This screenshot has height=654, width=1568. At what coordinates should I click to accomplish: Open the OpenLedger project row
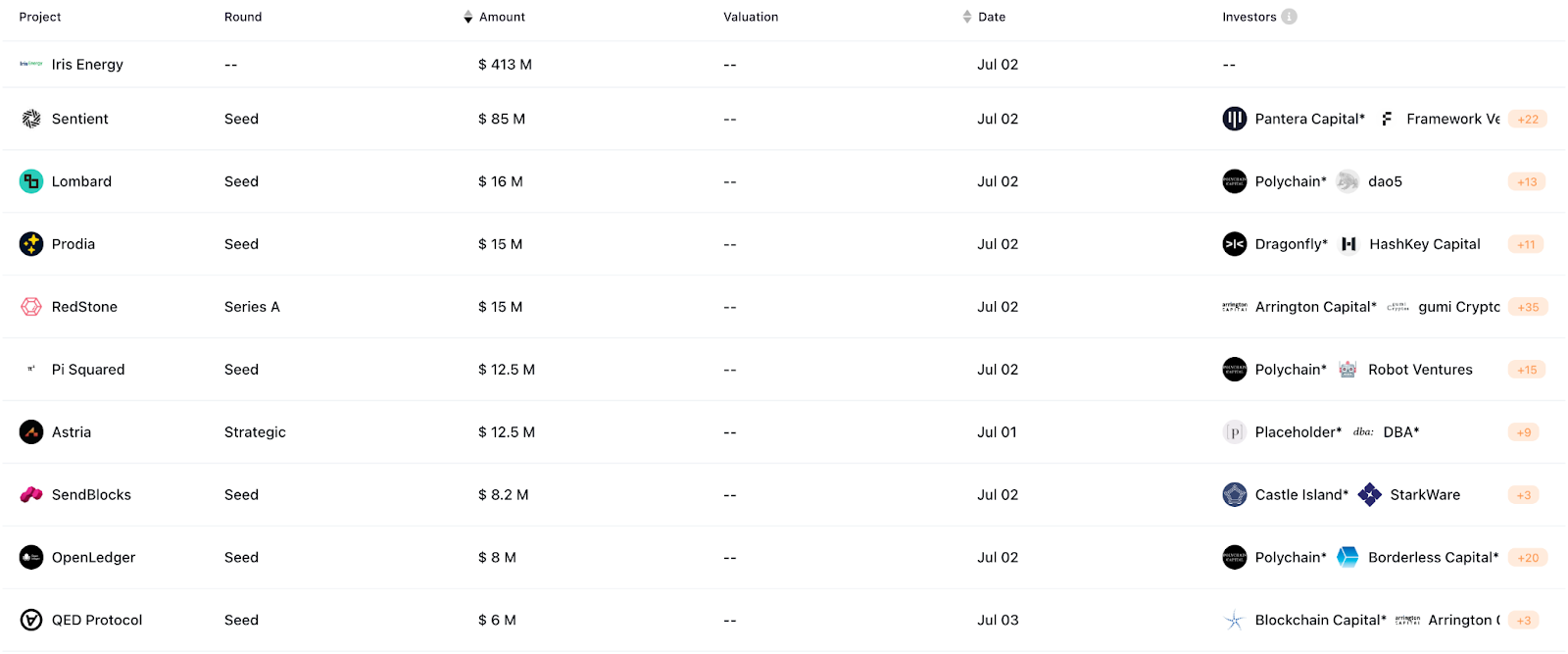pos(93,558)
